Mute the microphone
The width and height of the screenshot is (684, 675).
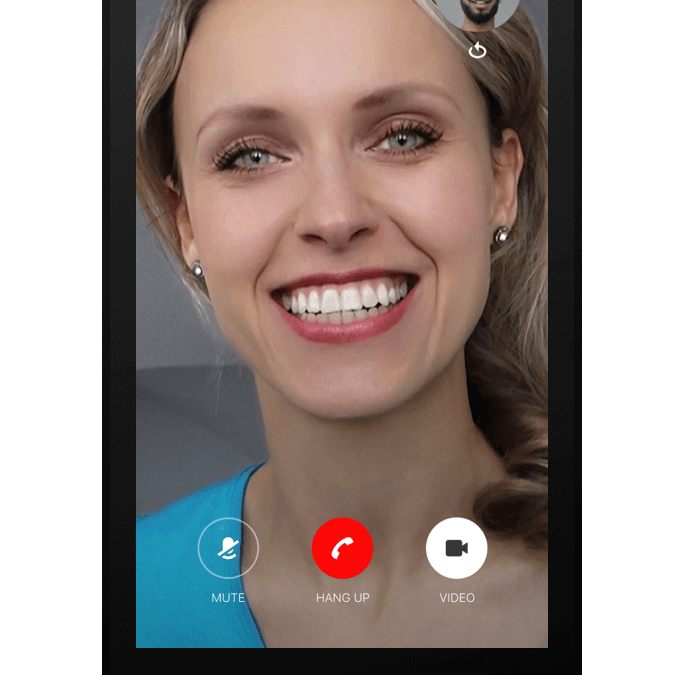(x=228, y=548)
